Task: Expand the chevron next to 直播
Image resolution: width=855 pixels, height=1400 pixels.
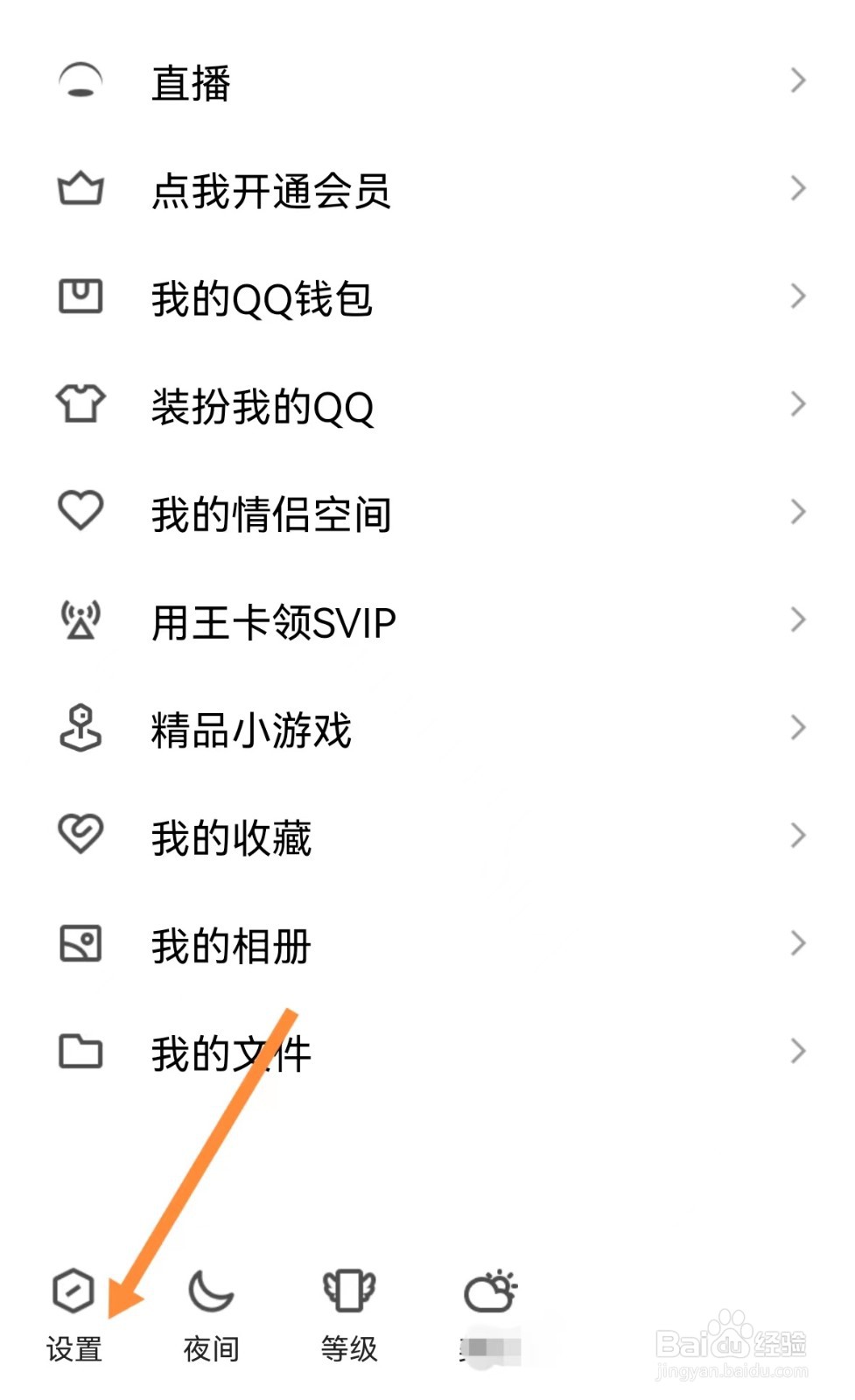Action: pyautogui.click(x=797, y=80)
